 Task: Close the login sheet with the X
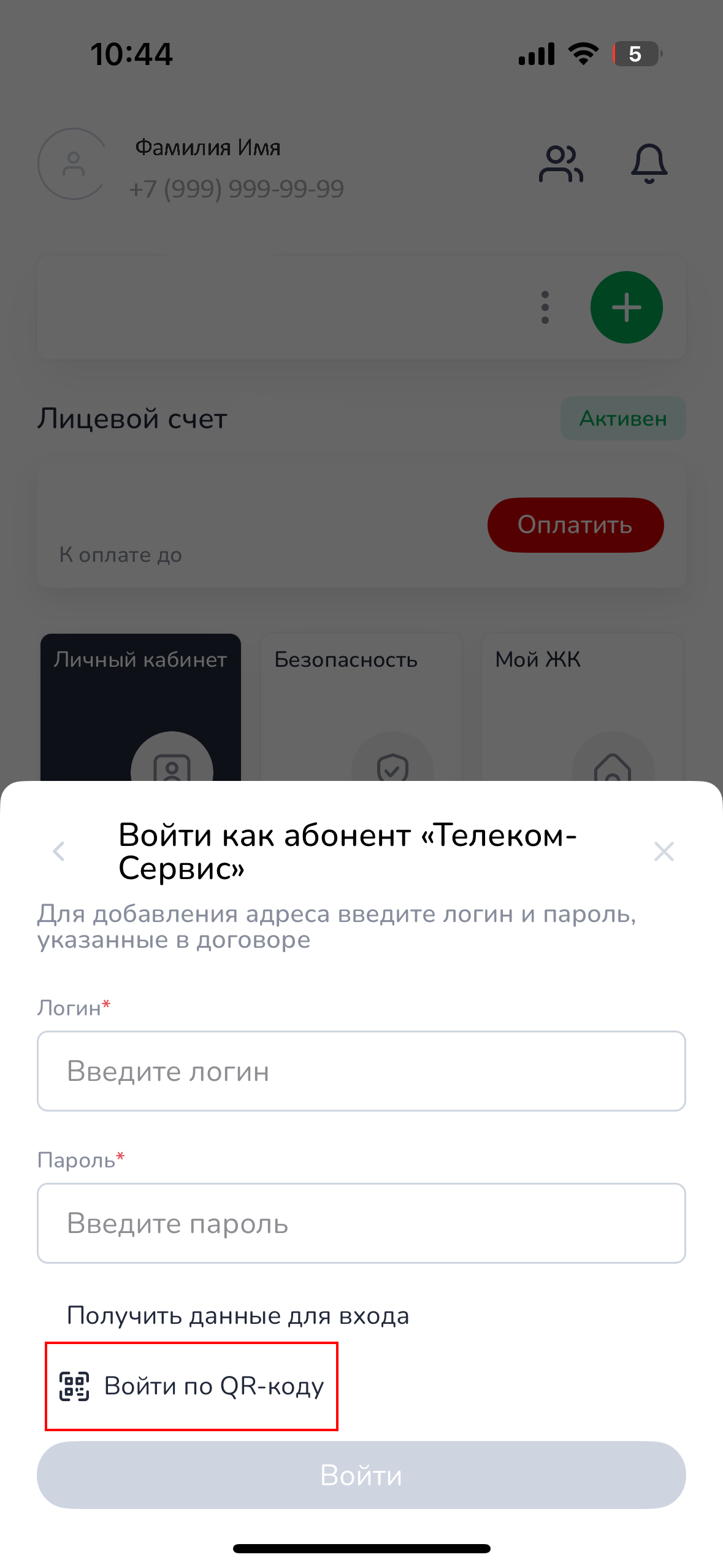pos(664,851)
